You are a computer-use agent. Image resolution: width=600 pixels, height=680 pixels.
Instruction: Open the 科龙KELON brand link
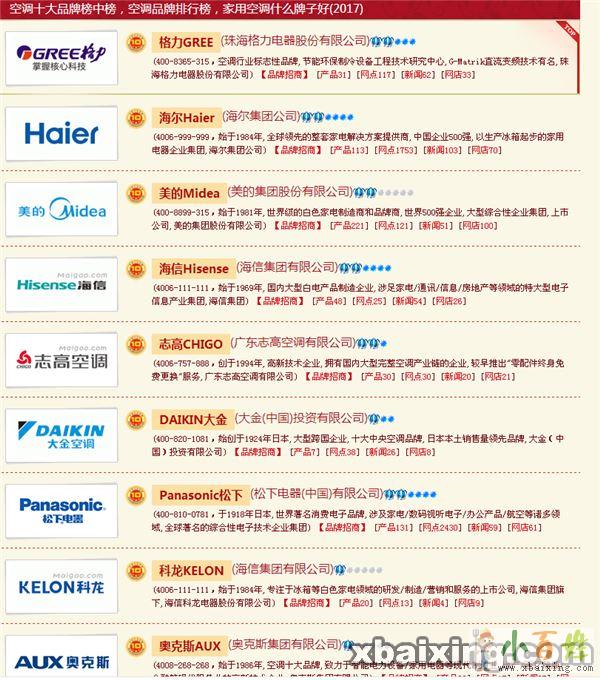191,569
